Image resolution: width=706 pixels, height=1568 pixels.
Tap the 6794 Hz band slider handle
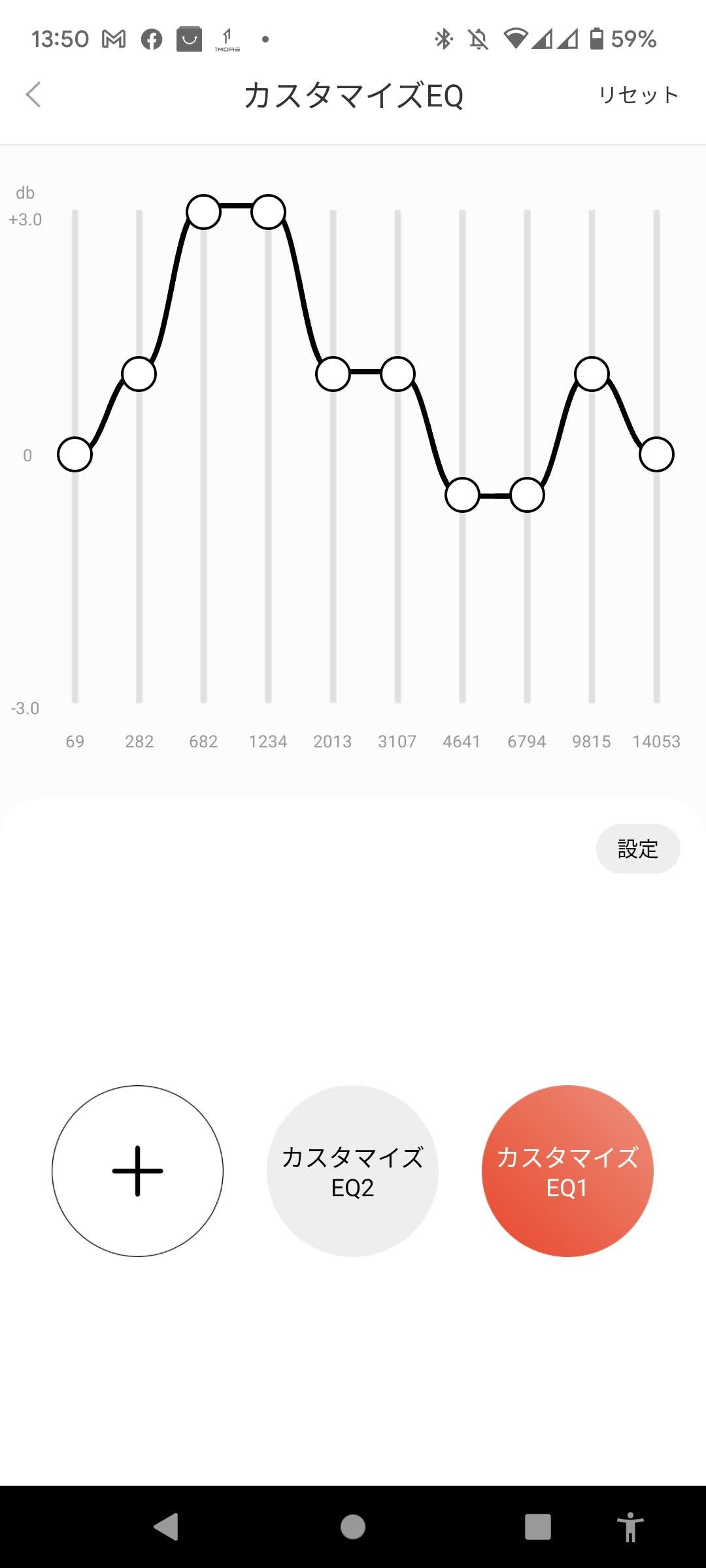[x=527, y=495]
